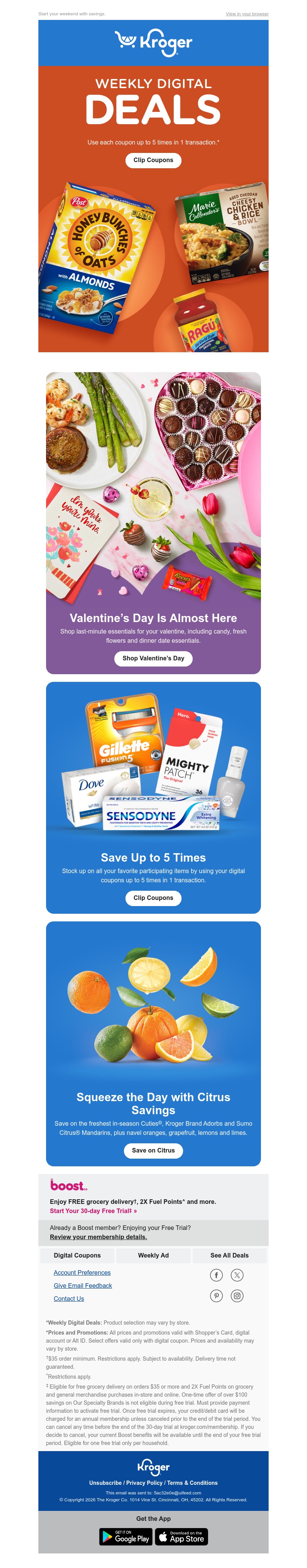Open Kroger's X profile icon

237,1275
